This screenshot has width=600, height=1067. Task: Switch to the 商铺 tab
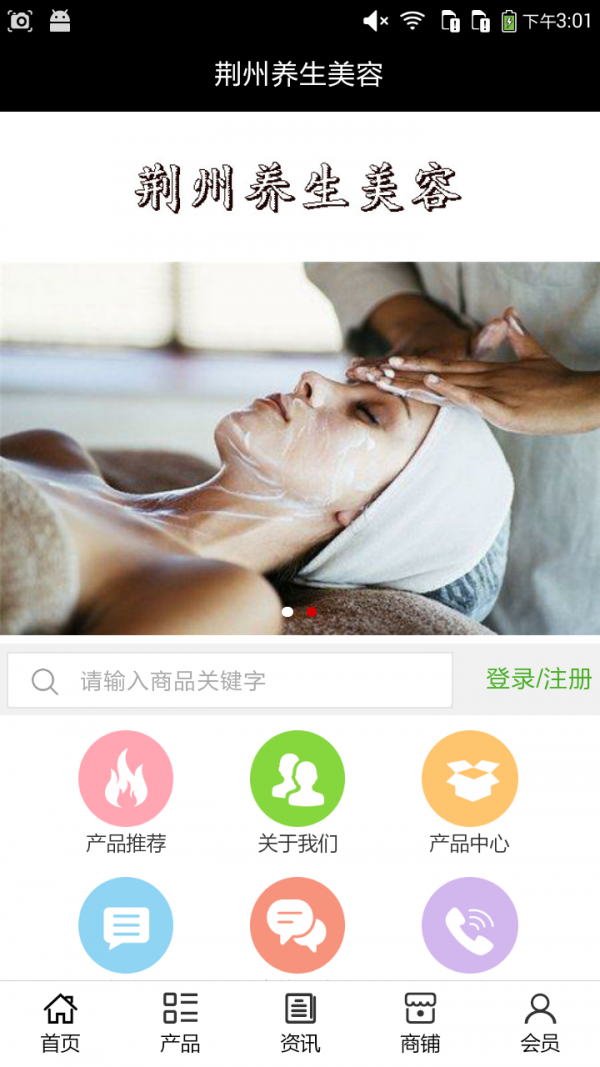click(x=420, y=1023)
